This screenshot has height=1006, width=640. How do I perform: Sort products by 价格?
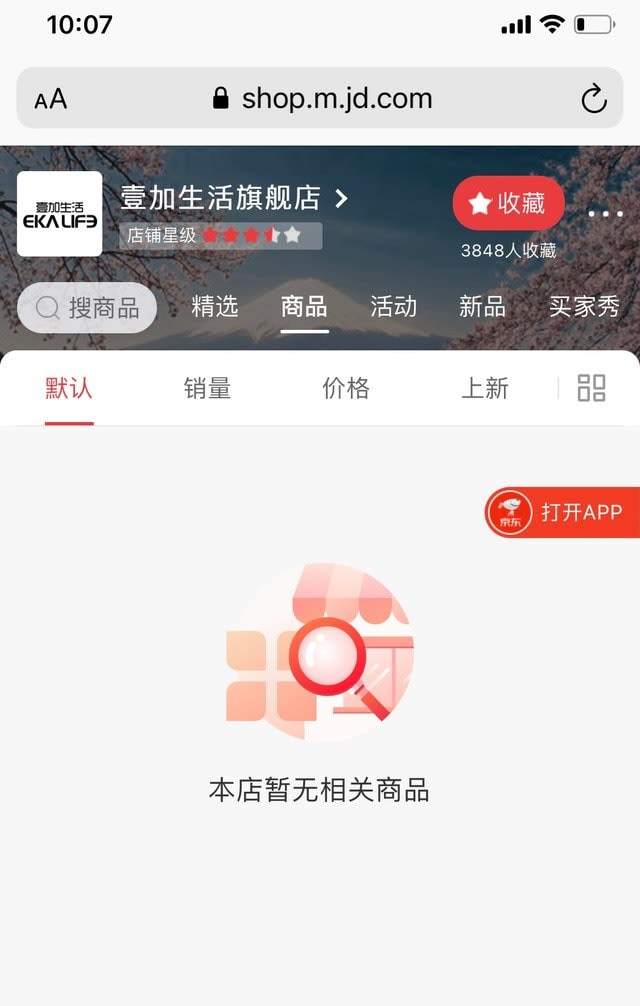click(346, 389)
